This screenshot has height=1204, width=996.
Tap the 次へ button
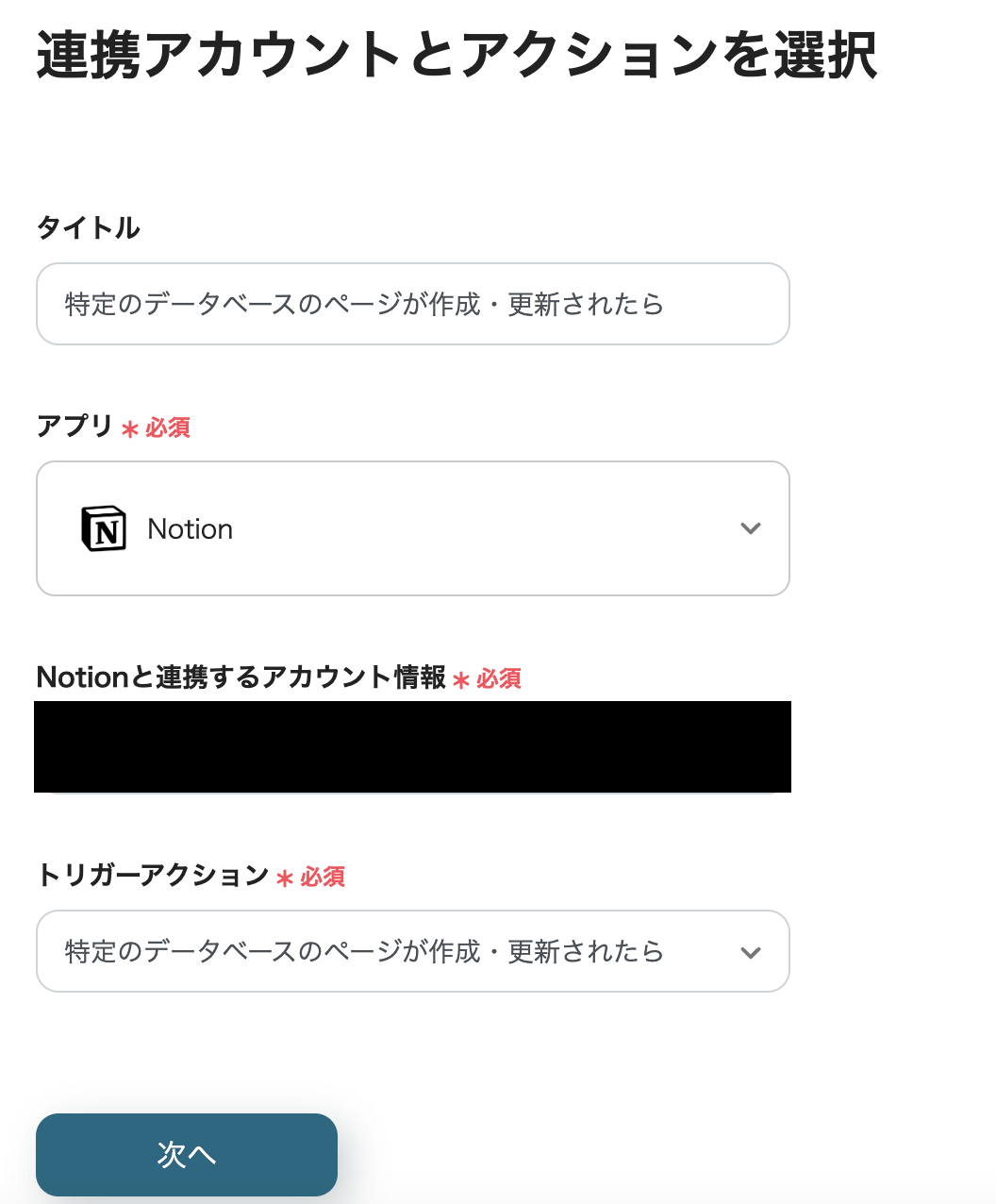[x=187, y=1154]
